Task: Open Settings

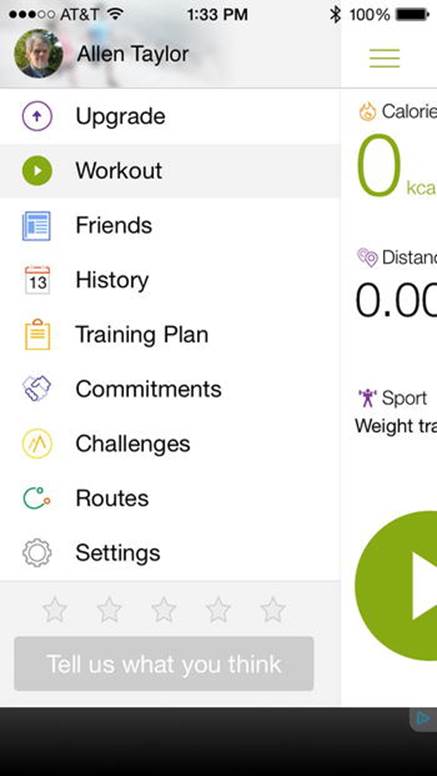Action: 170,553
